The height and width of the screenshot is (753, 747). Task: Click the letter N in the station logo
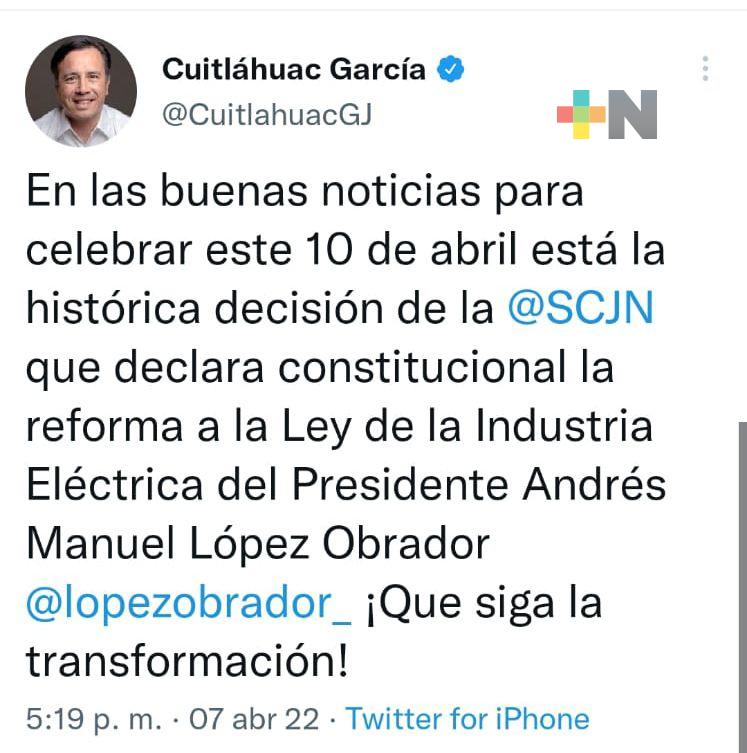coord(631,114)
